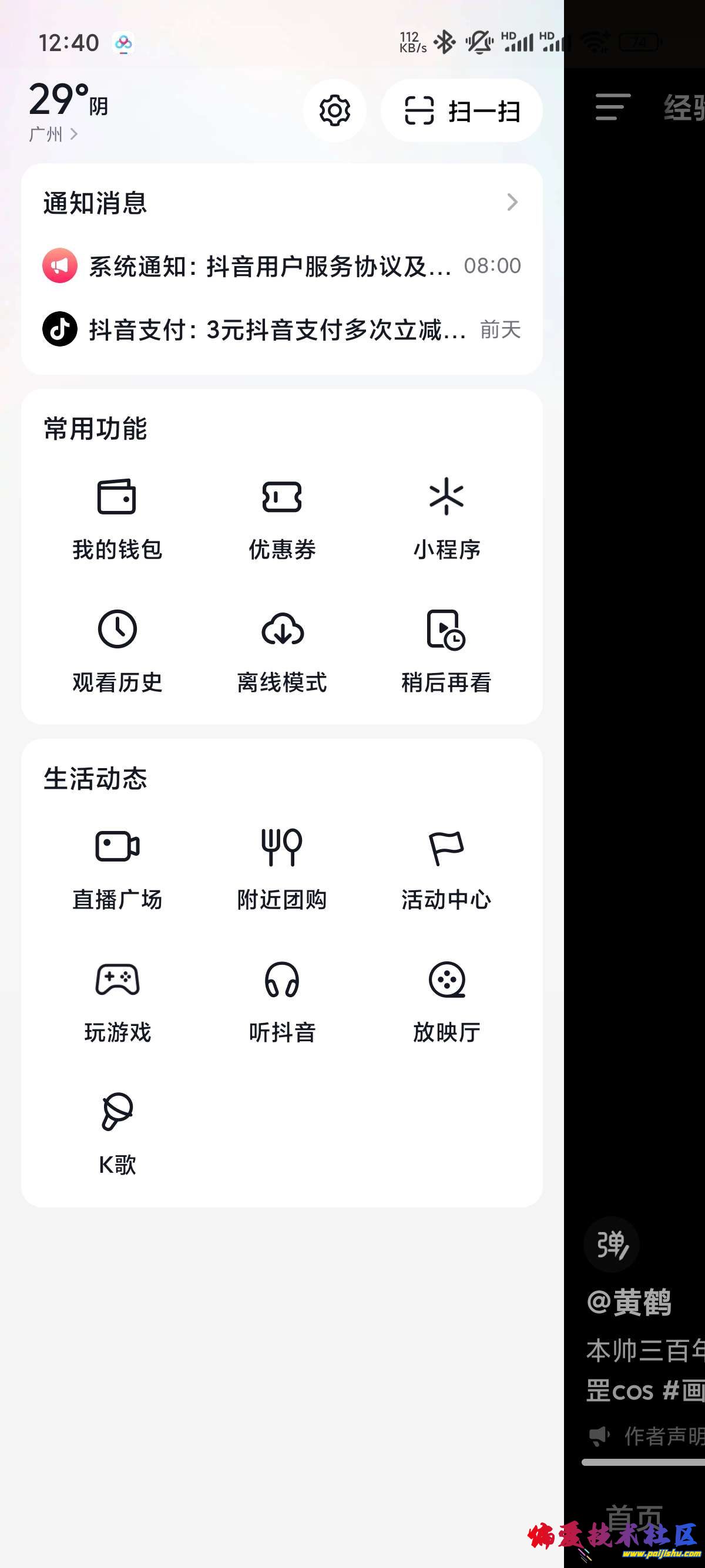
Task: Open the settings gear icon
Action: click(x=334, y=111)
